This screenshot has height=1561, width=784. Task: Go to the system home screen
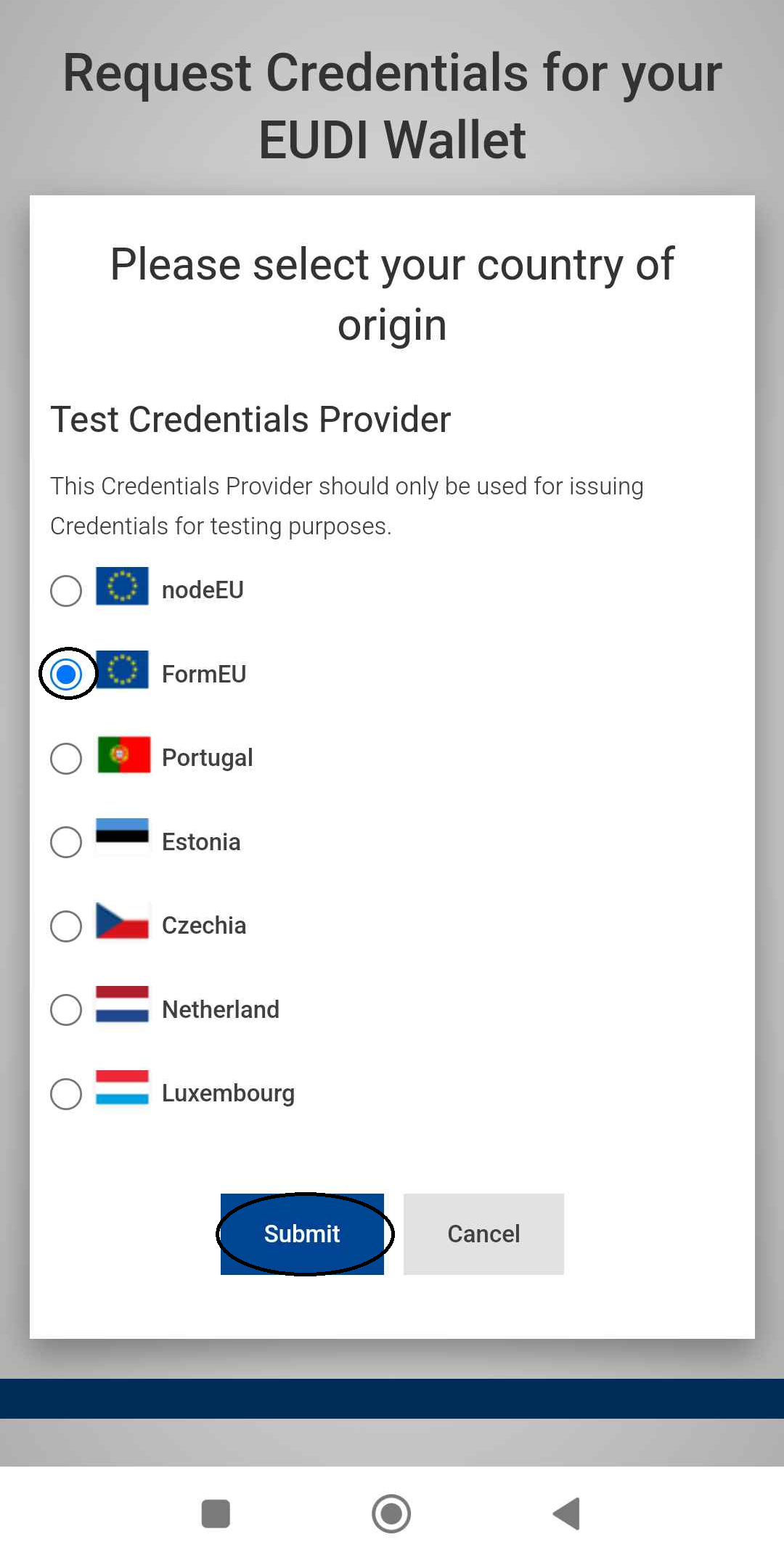tap(391, 1514)
